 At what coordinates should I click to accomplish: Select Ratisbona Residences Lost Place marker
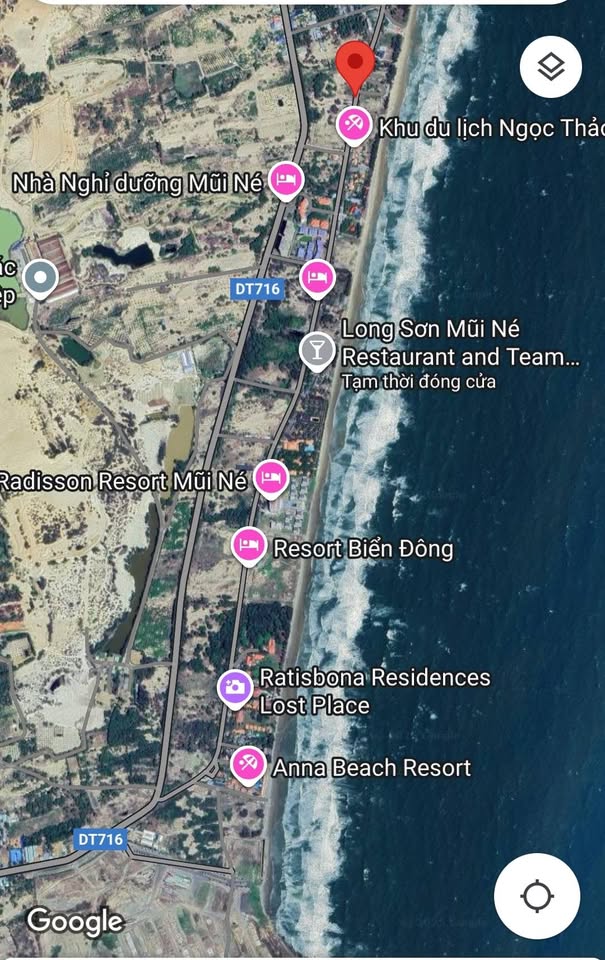point(235,688)
